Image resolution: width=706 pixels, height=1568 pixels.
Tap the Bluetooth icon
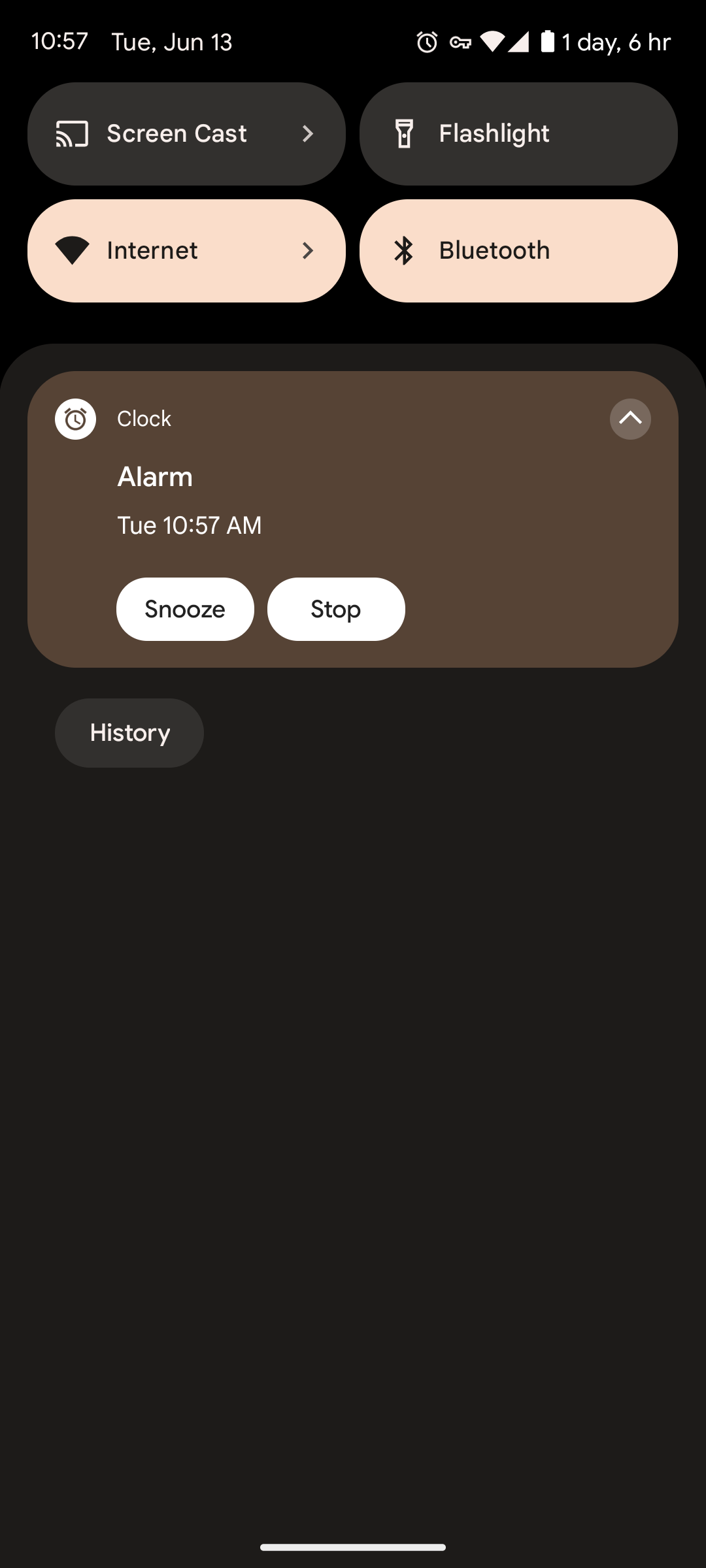point(405,250)
